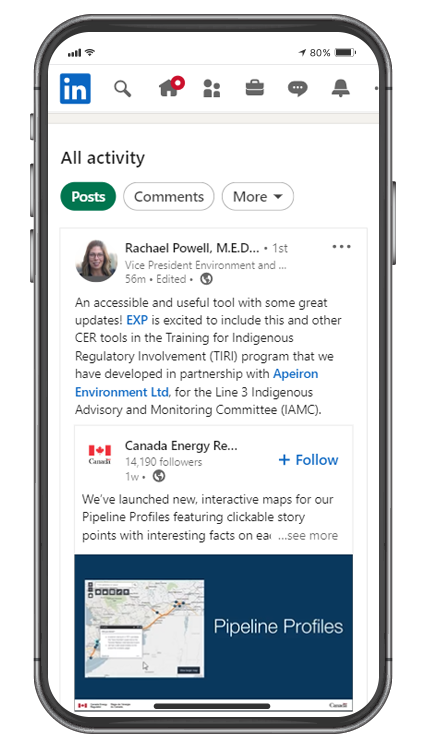Screen dimensions: 427x750
Task: Open the search magnifier
Action: pyautogui.click(x=122, y=88)
